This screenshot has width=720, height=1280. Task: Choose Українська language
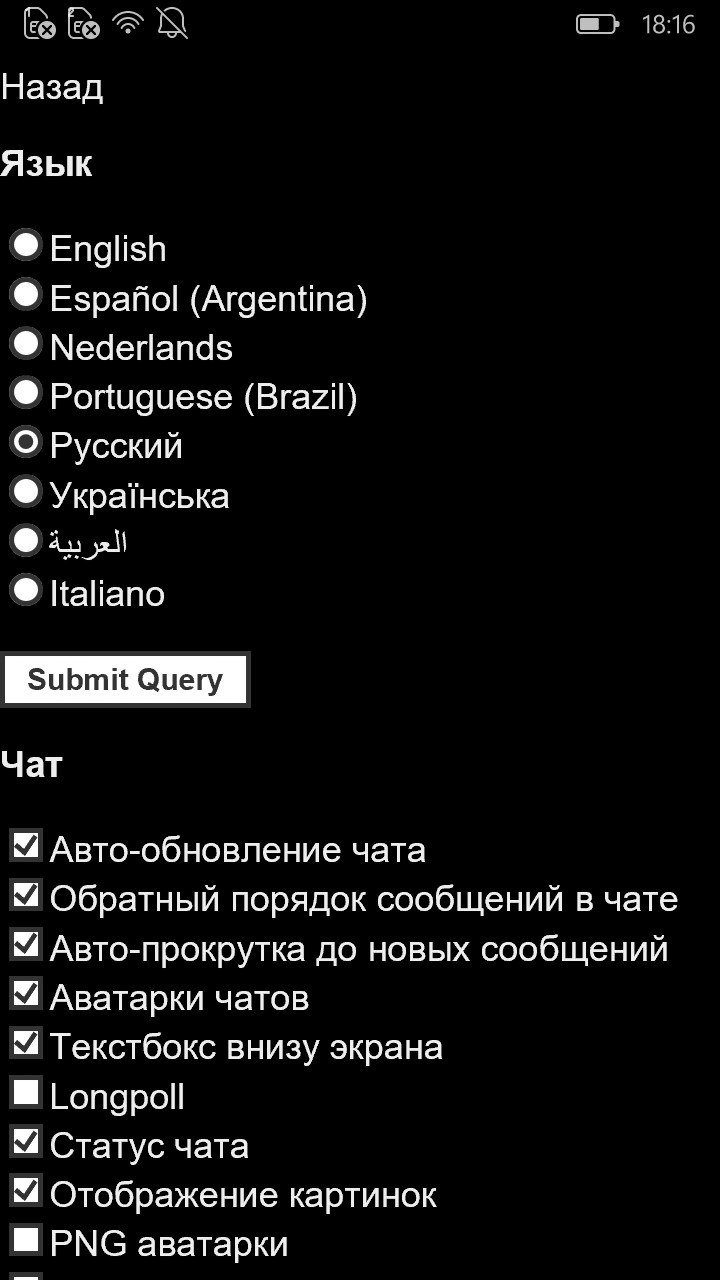(25, 492)
